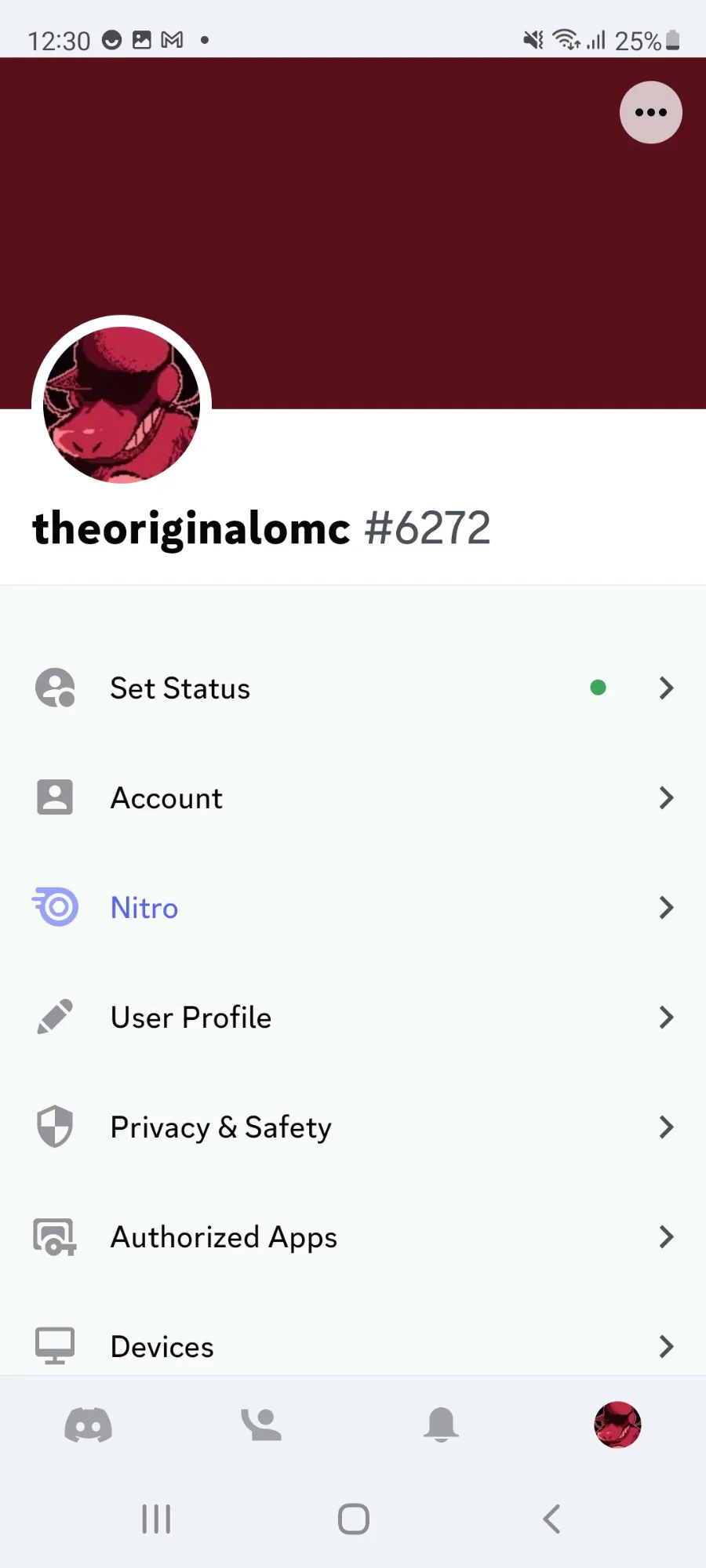Tap the profile avatar picture
The width and height of the screenshot is (706, 1568).
122,405
